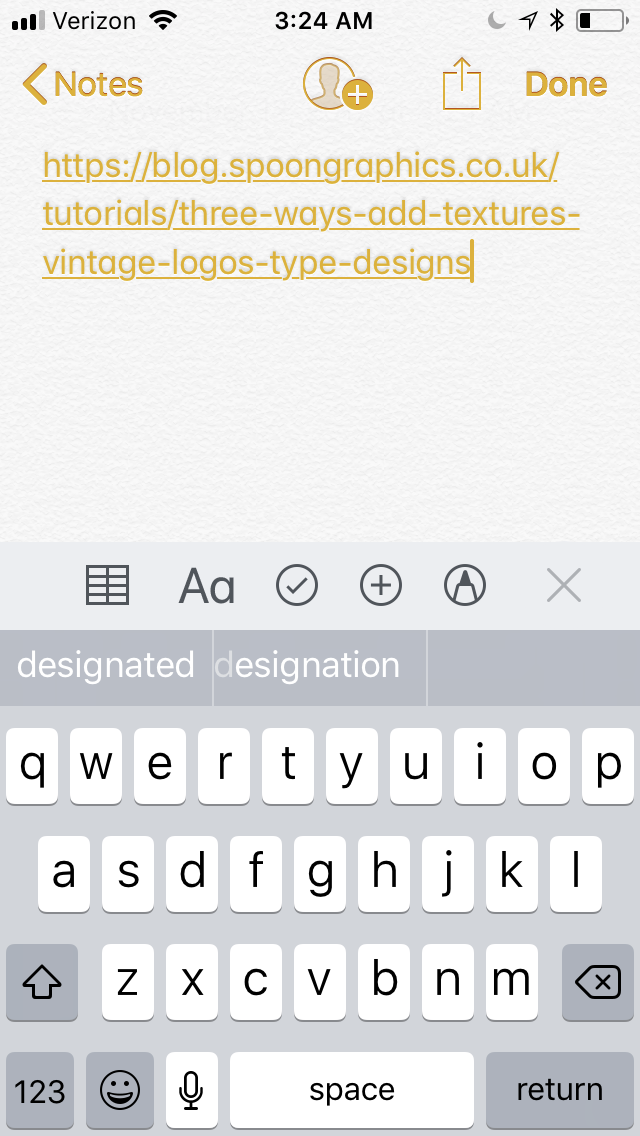Screen dimensions: 640x1136
Task: Open the Aa text formatting options
Action: (207, 586)
